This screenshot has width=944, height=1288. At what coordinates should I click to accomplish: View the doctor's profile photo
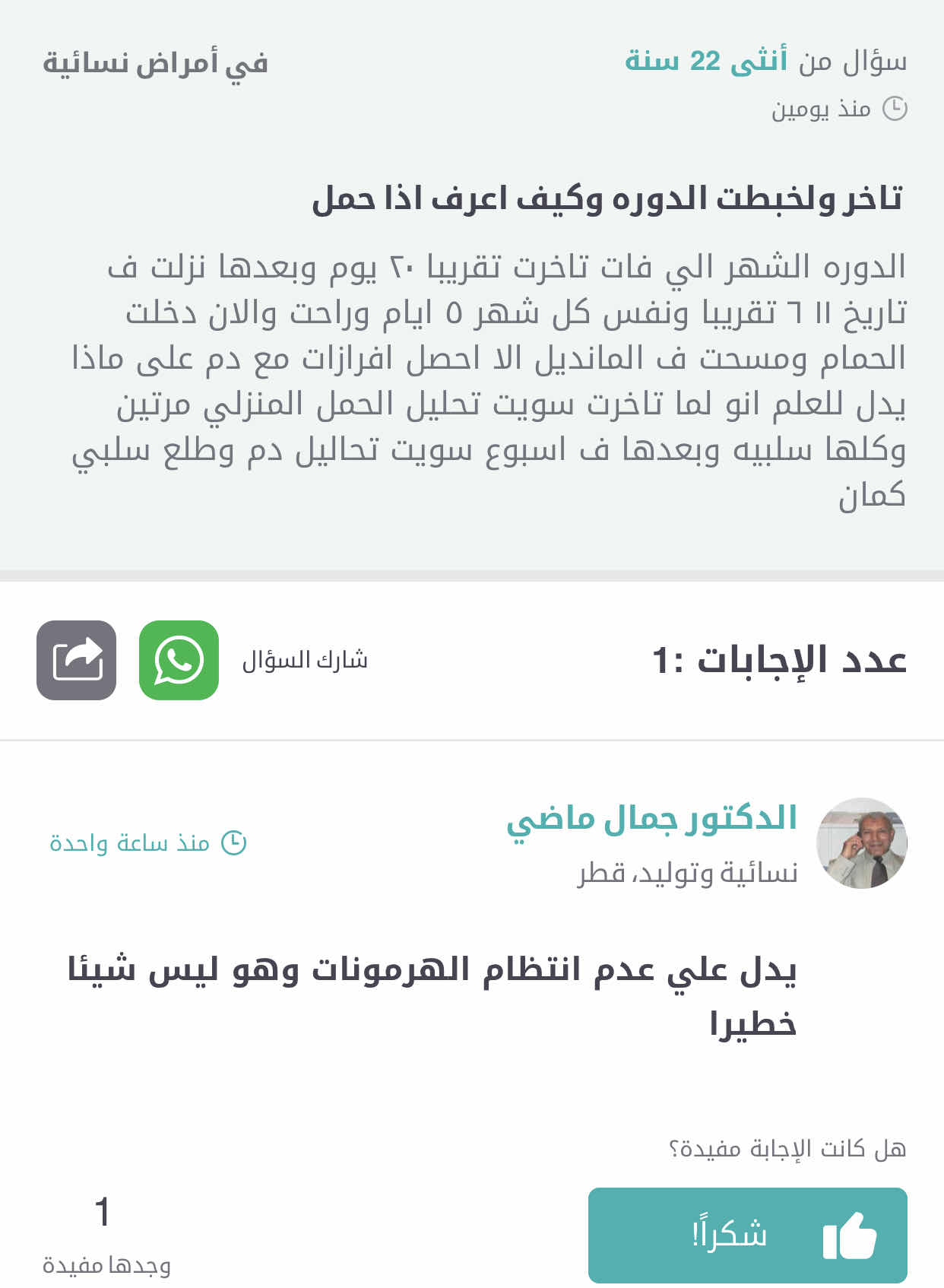(861, 843)
